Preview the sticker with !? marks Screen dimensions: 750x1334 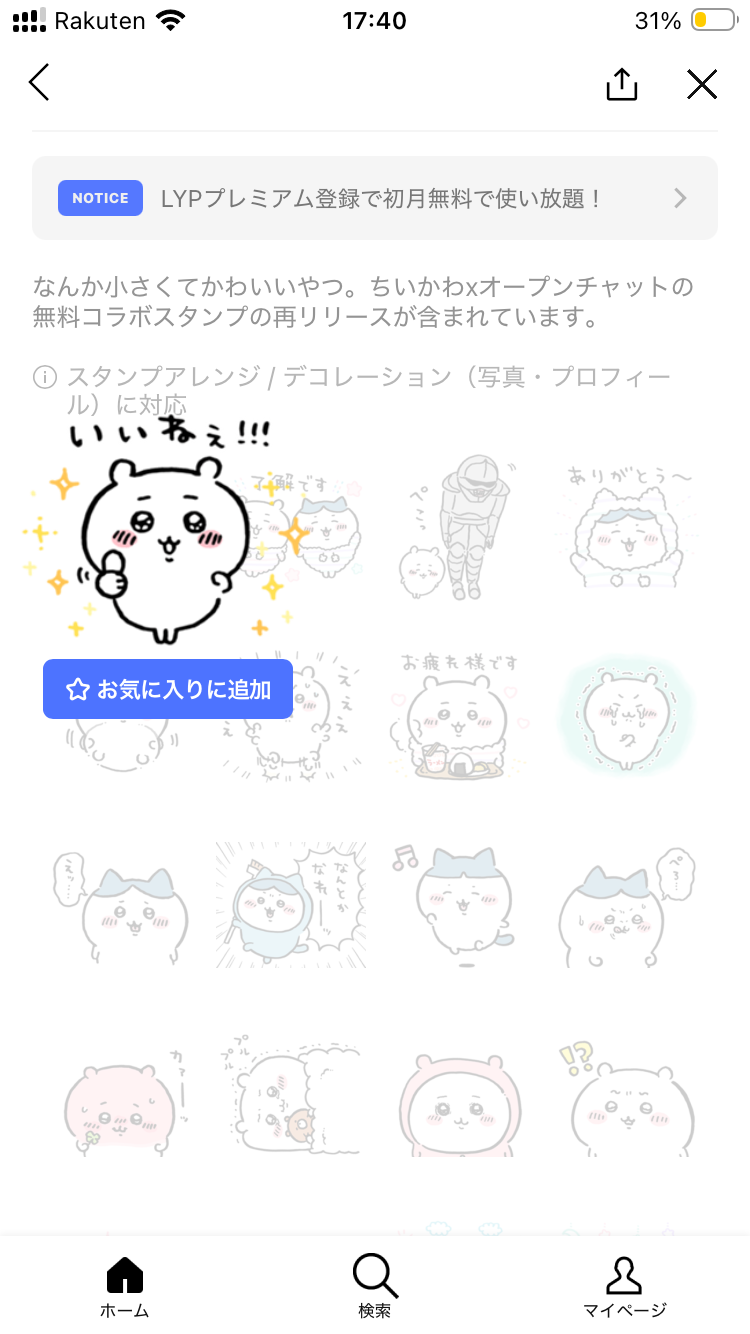[626, 1095]
